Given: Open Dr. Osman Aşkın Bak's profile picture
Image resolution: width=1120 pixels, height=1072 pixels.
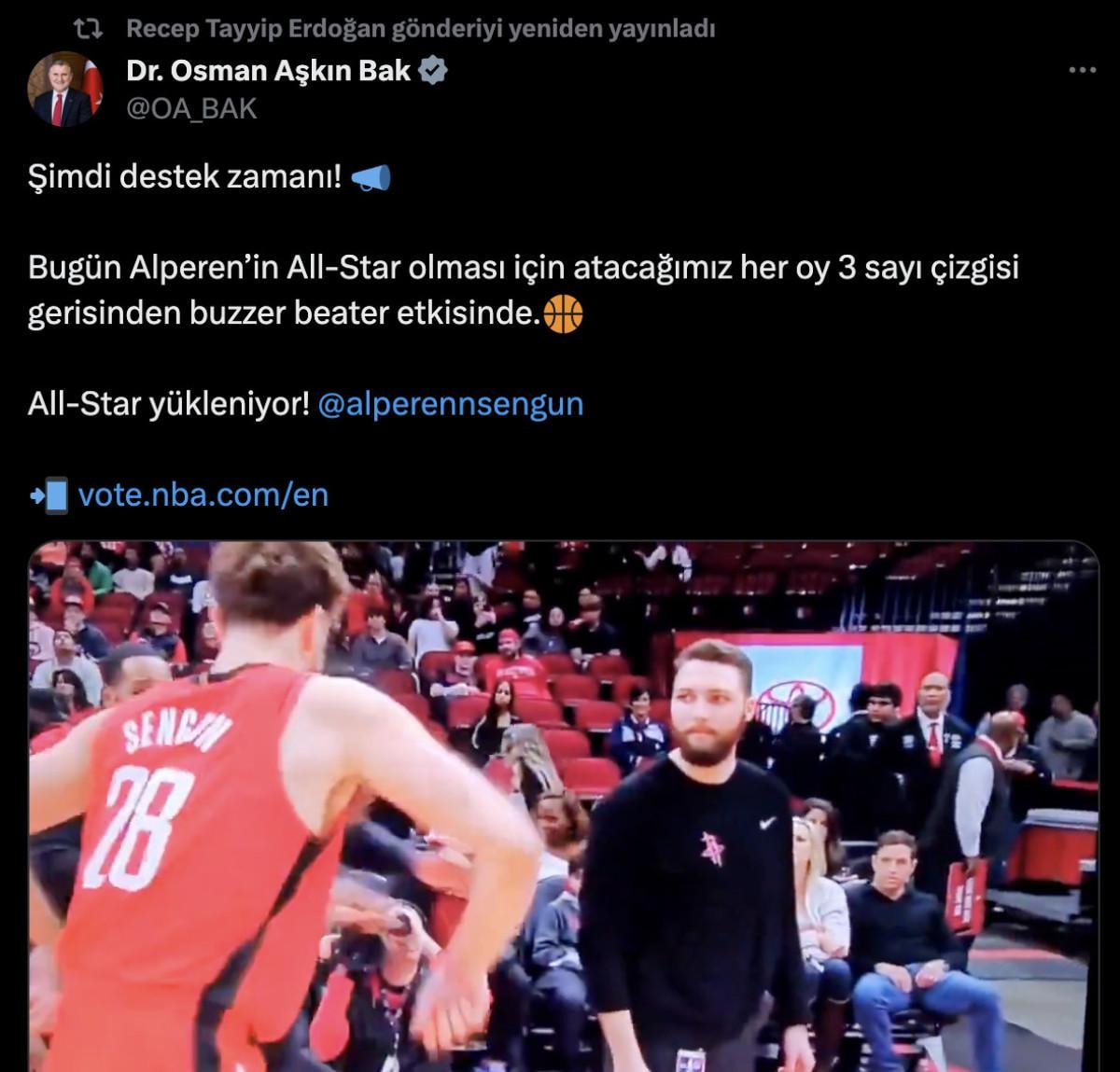Looking at the screenshot, I should coord(63,90).
